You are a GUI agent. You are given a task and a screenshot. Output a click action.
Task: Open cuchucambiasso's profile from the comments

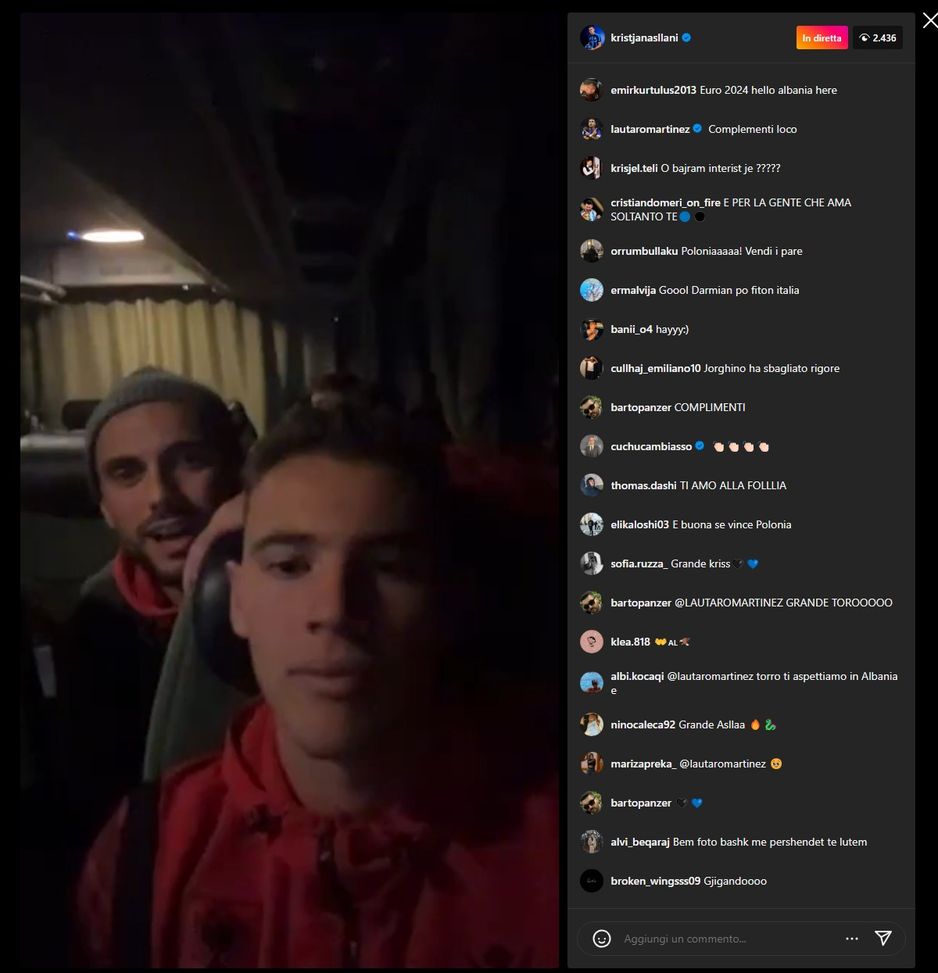tap(650, 446)
